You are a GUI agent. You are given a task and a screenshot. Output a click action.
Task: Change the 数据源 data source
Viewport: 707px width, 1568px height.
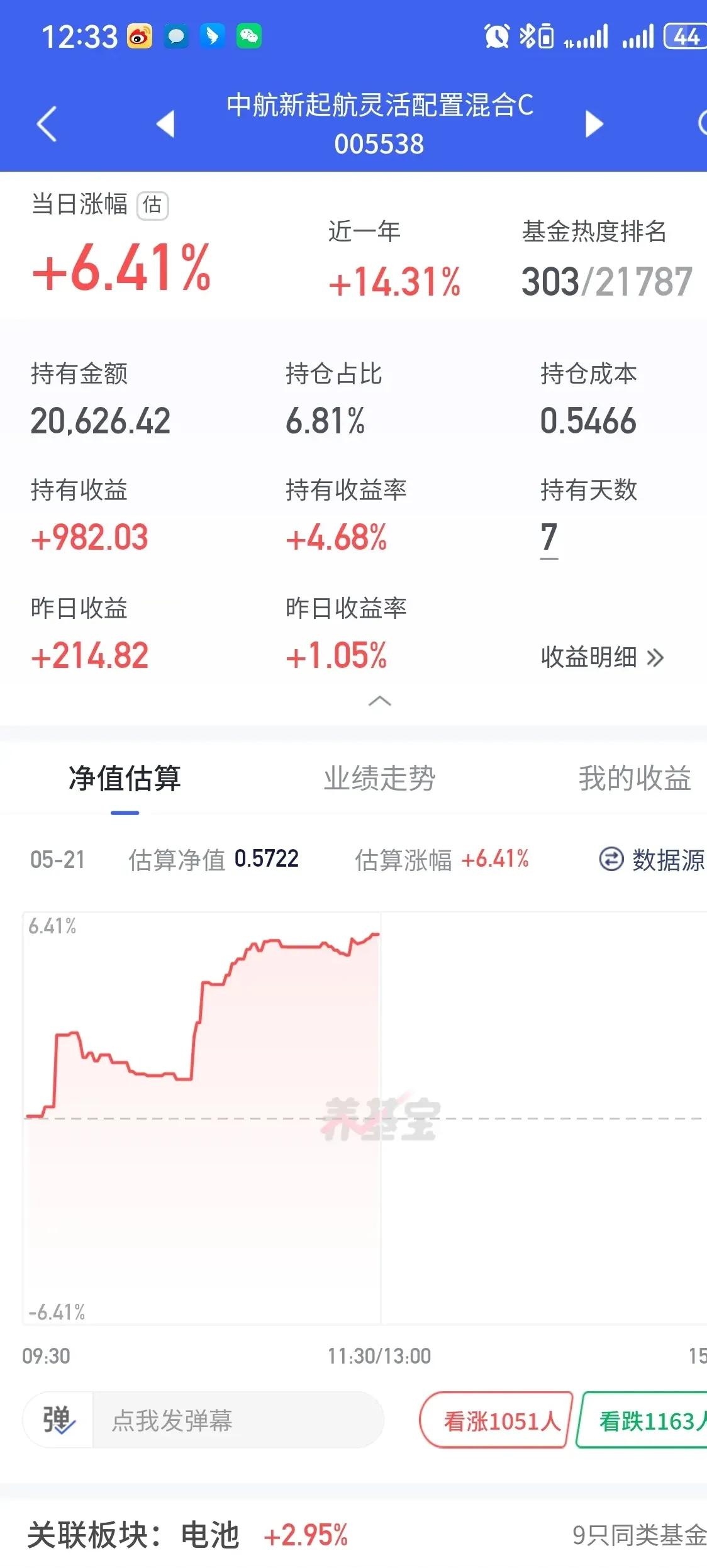652,859
